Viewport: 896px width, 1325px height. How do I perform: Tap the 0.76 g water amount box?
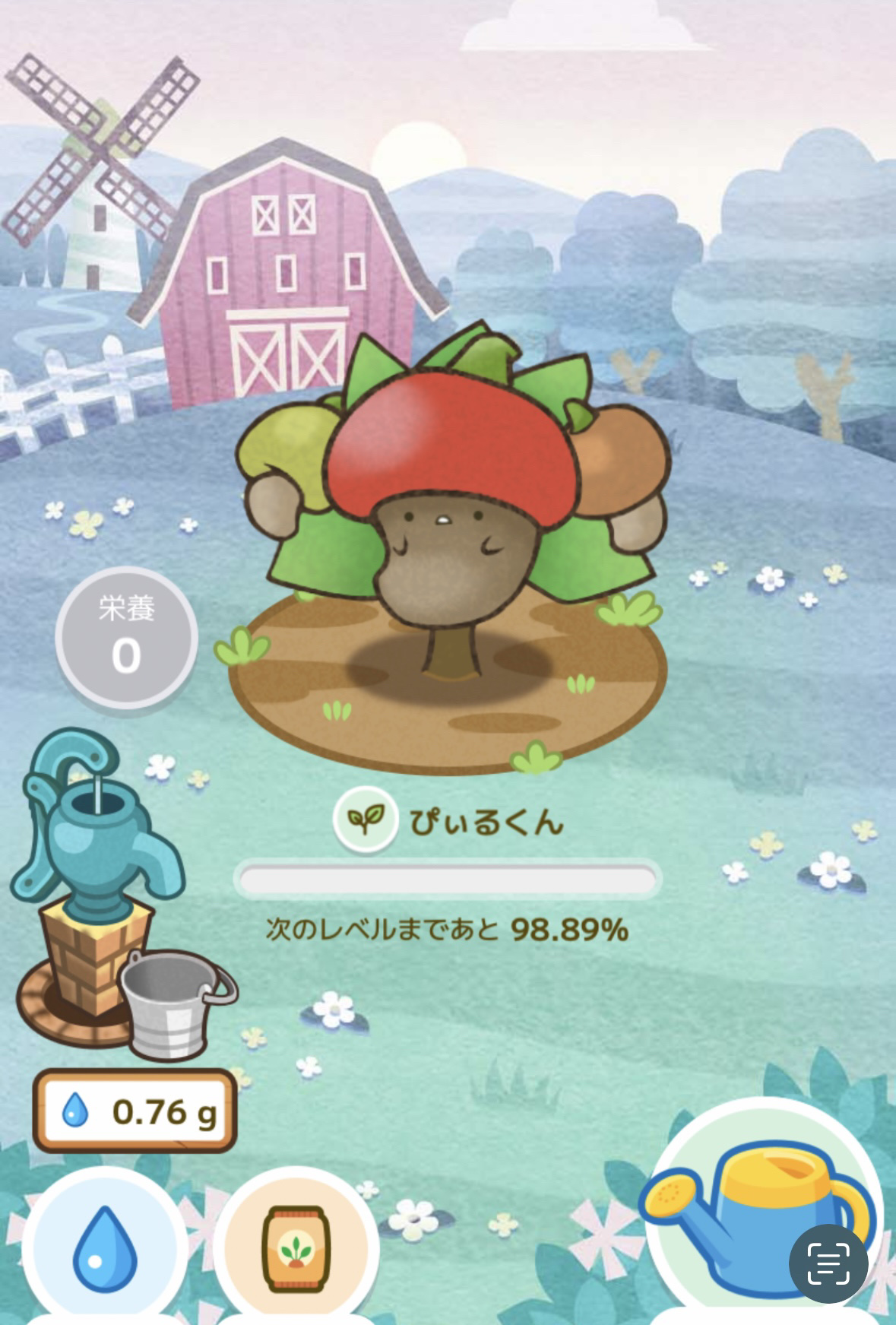click(x=134, y=1112)
